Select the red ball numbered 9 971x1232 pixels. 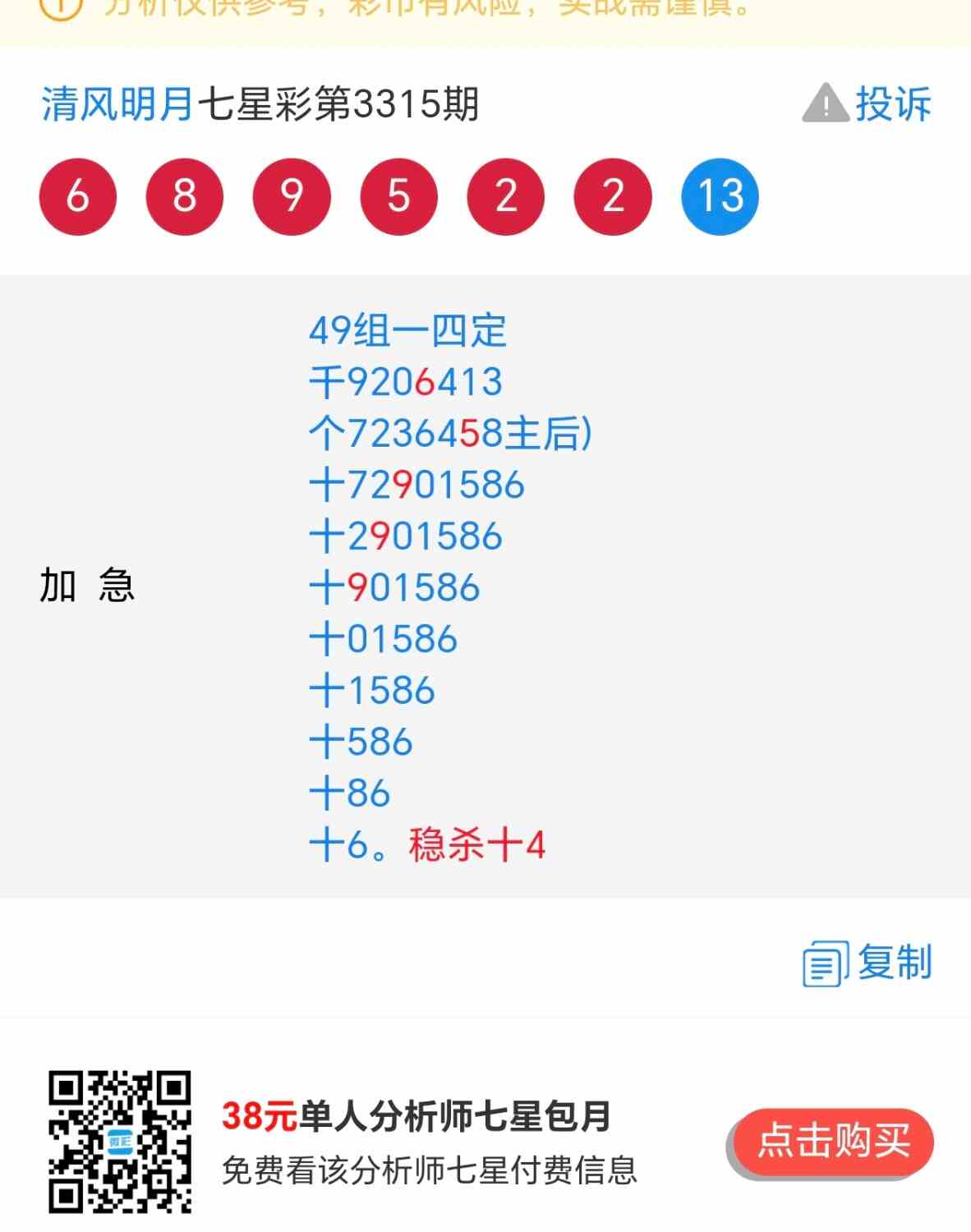coord(291,197)
